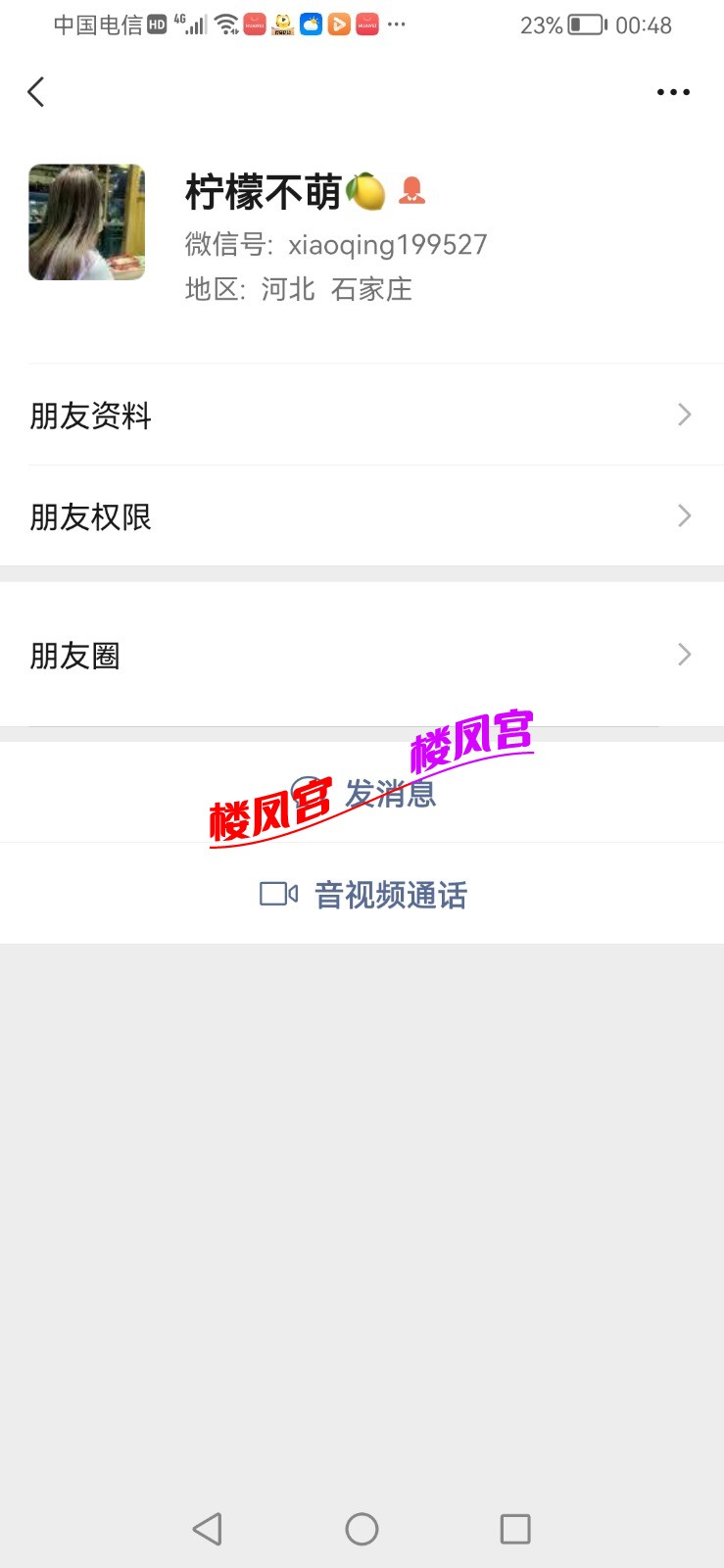
Task: Open 朋友圈 using its right chevron
Action: (x=683, y=654)
